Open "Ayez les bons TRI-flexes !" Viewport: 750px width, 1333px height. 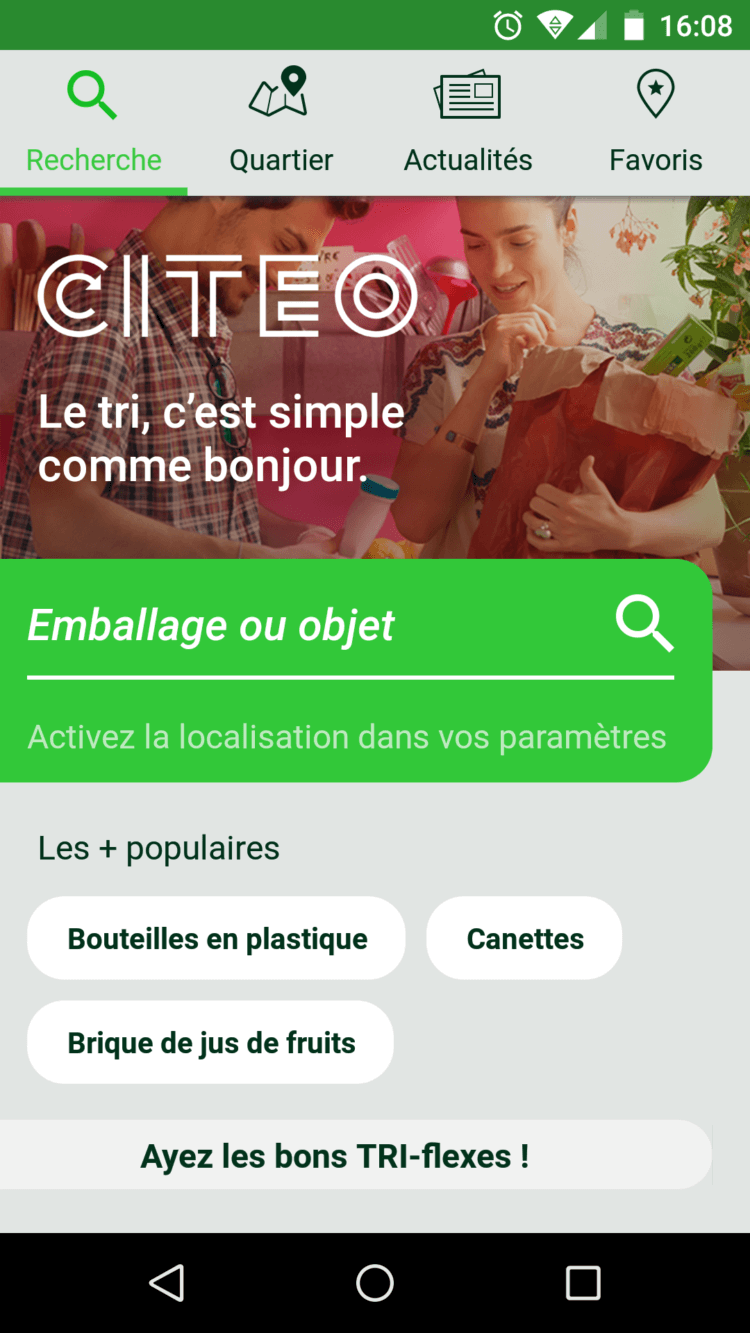(x=334, y=1155)
